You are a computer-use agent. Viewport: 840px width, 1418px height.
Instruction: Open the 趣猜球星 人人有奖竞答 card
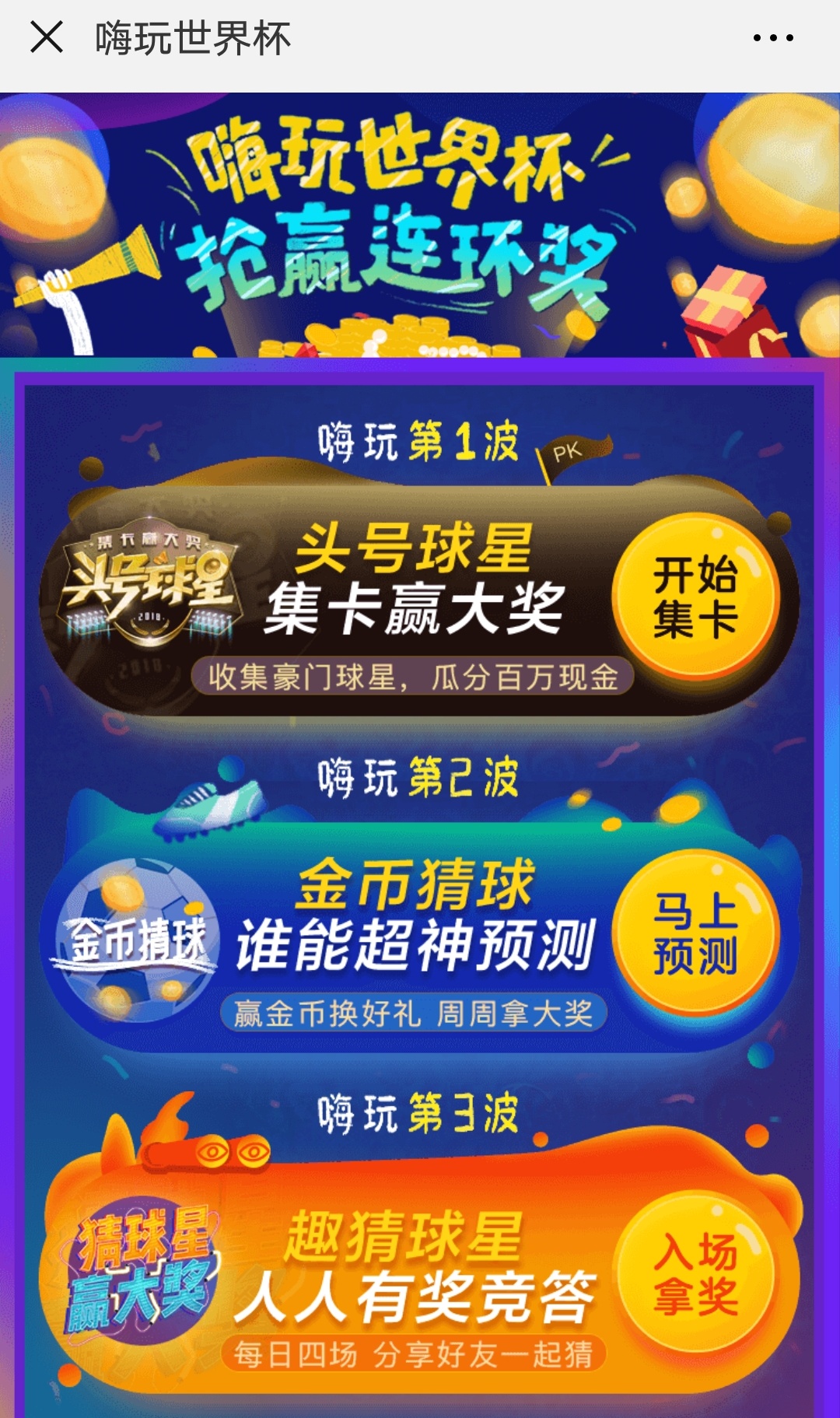coord(412,1268)
